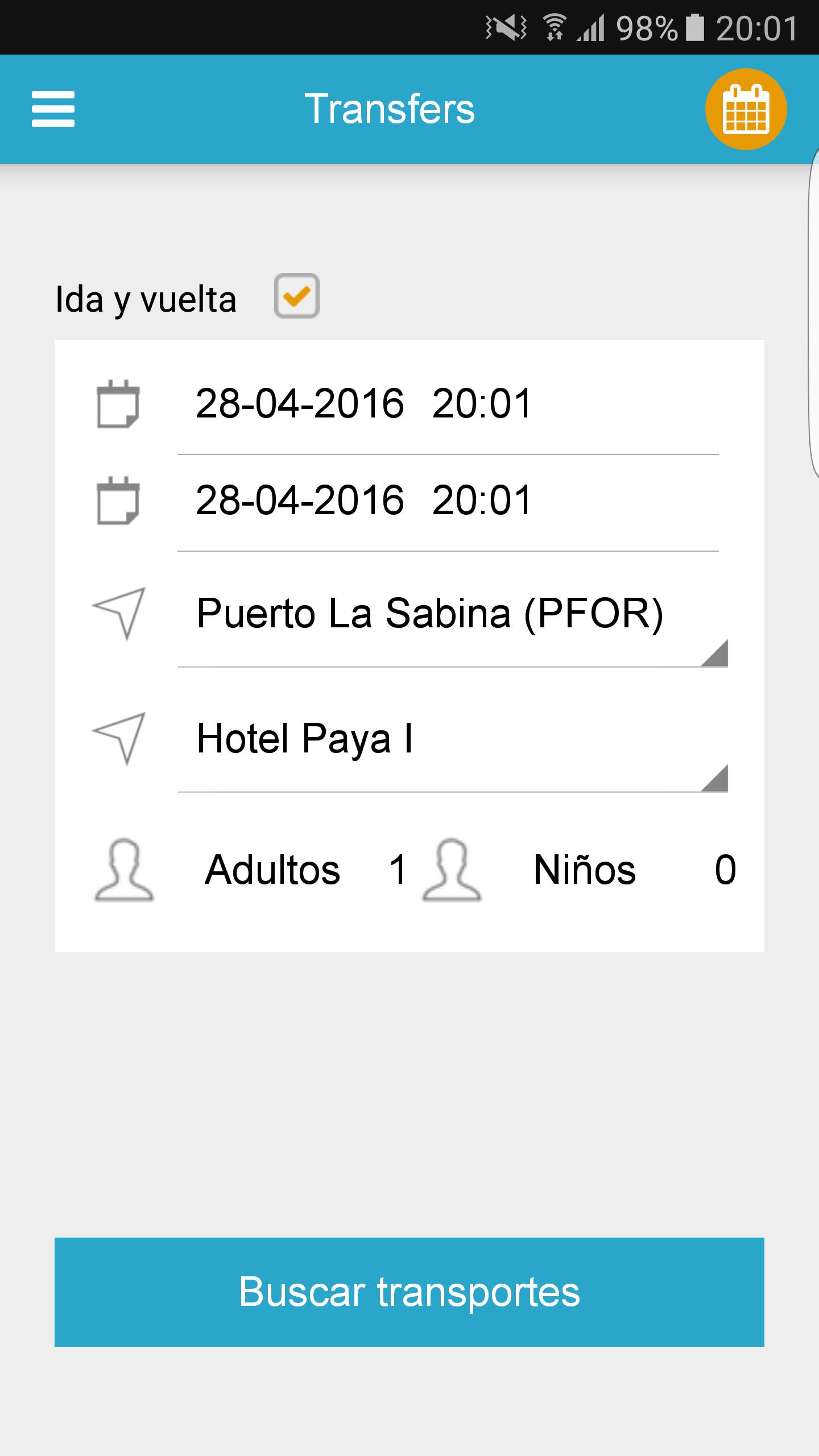
Task: Change the Niños count
Action: coord(725,870)
